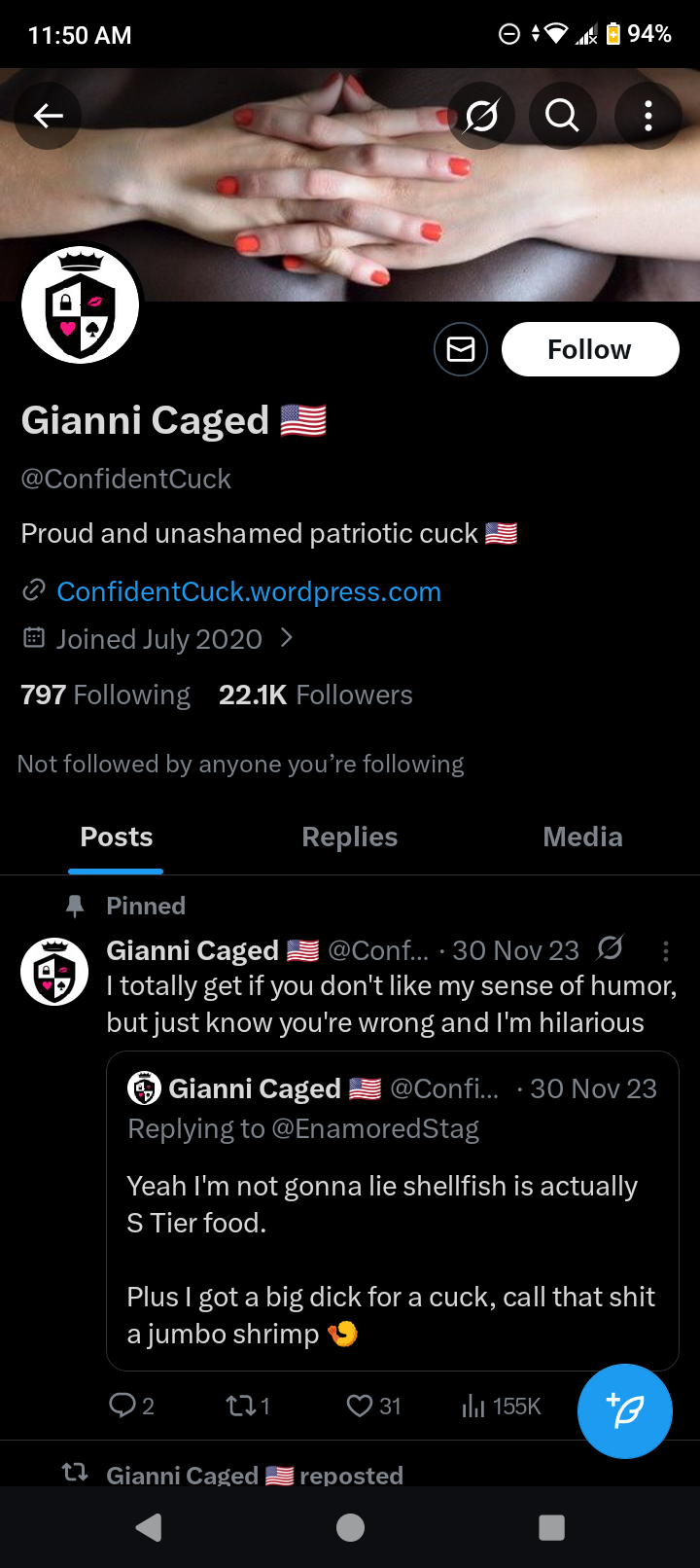Switch to the Media tab
This screenshot has width=700, height=1568.
(582, 837)
